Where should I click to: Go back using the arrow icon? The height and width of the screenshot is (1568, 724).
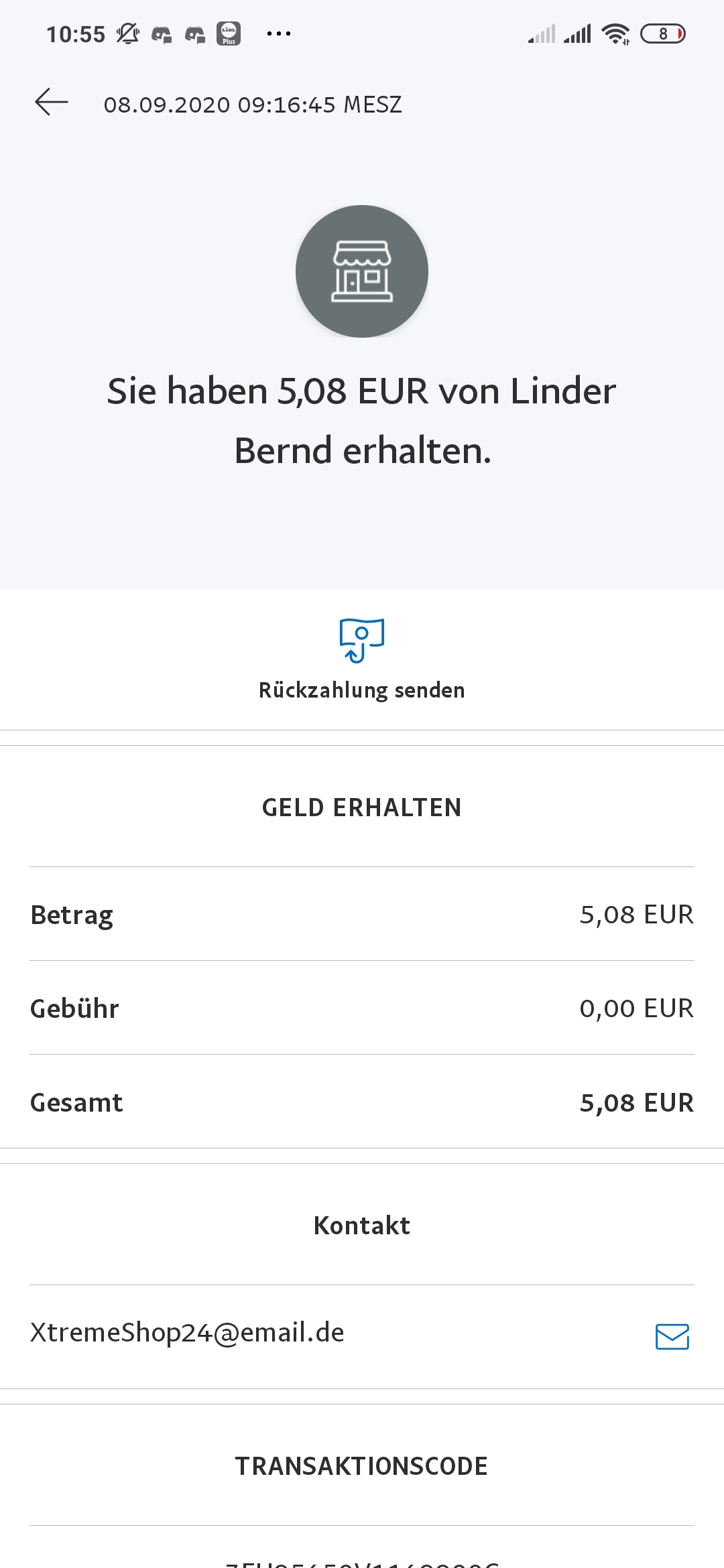click(x=52, y=103)
